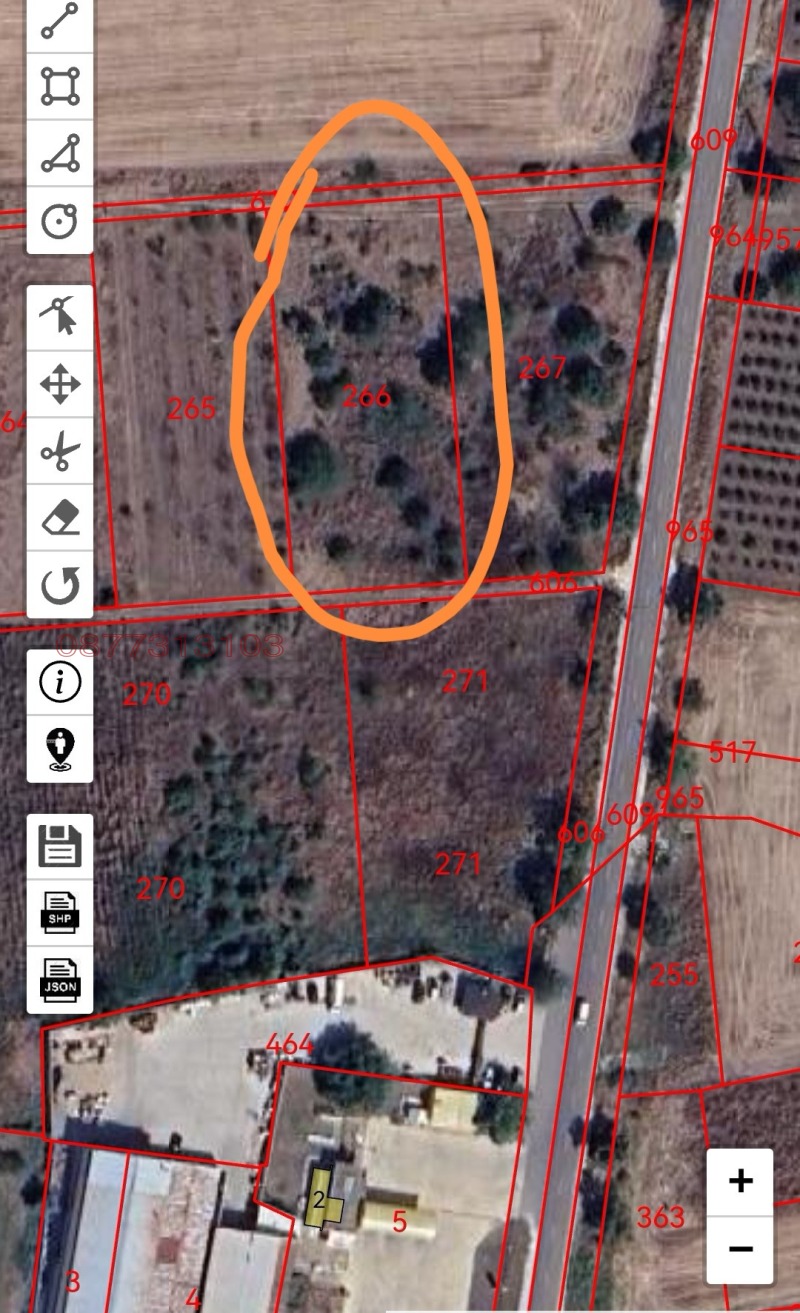Select parcel 363 near bottom right
This screenshot has height=1313, width=800.
pyautogui.click(x=660, y=1218)
